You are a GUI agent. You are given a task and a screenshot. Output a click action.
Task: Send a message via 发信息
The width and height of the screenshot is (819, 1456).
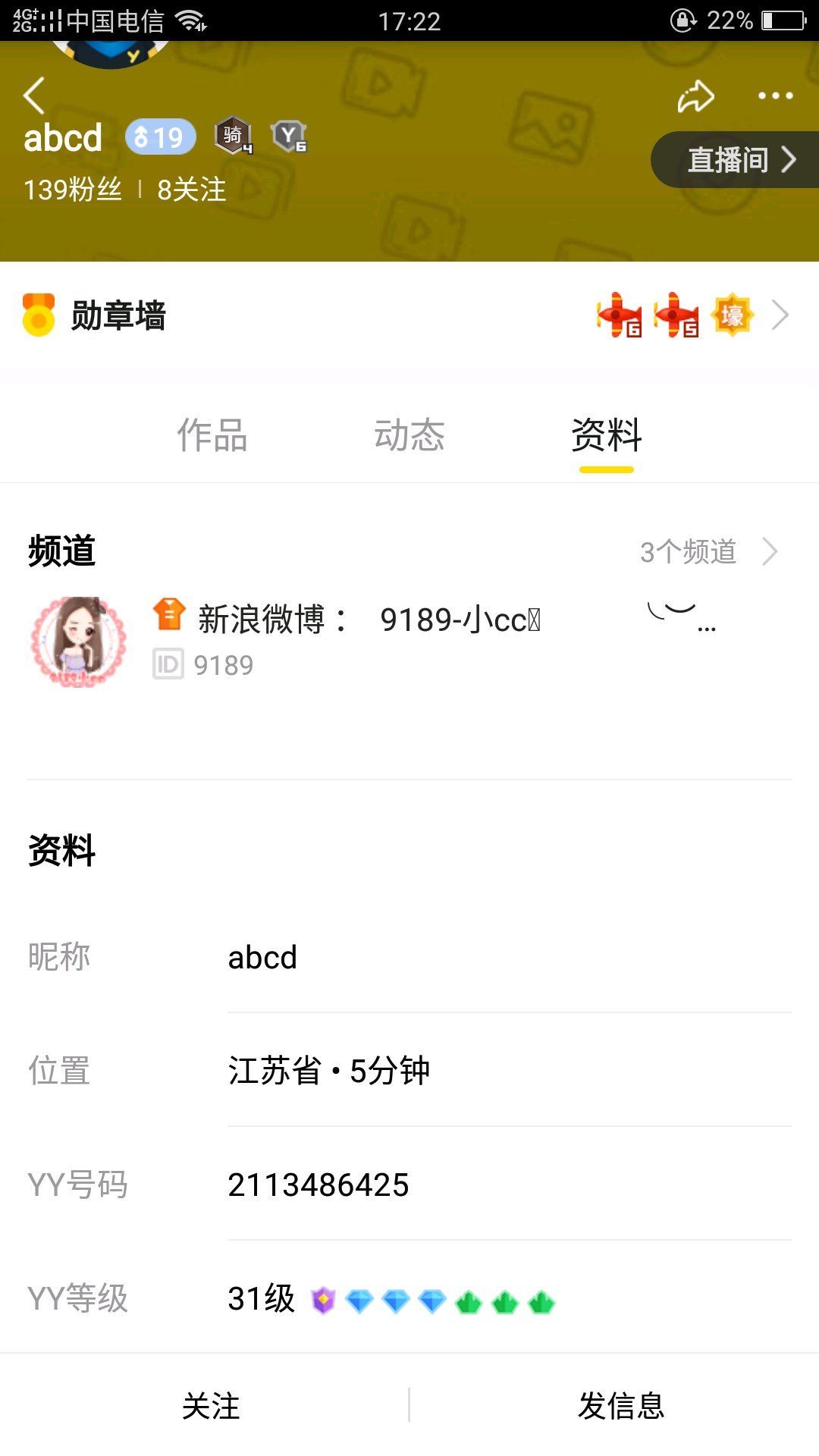point(620,1406)
